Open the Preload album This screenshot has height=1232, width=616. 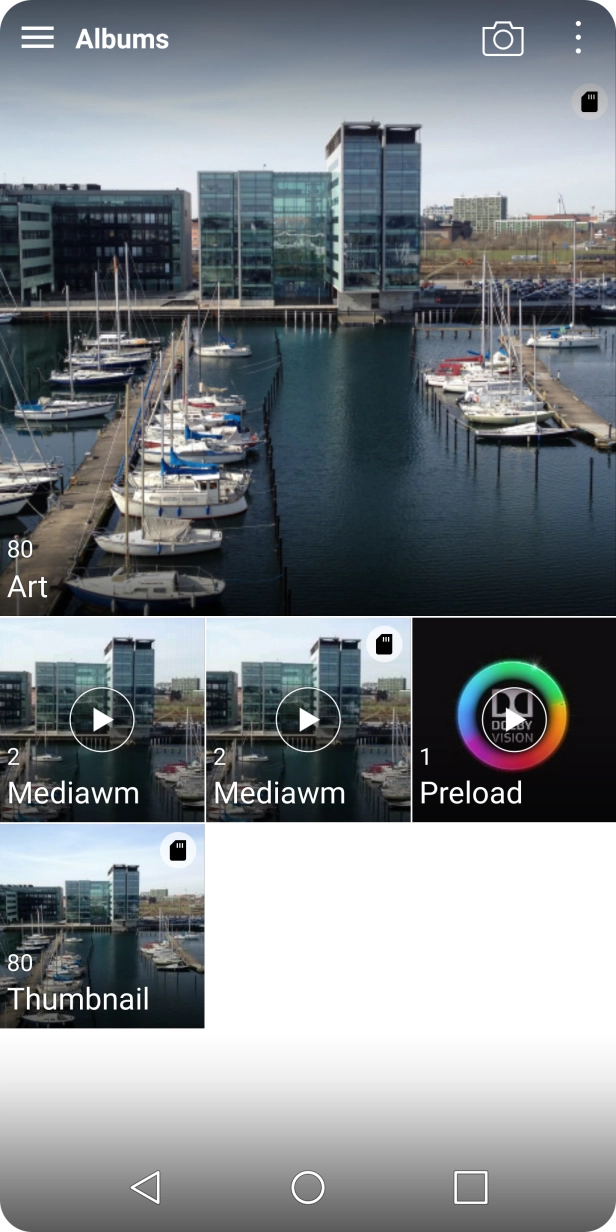(x=514, y=720)
